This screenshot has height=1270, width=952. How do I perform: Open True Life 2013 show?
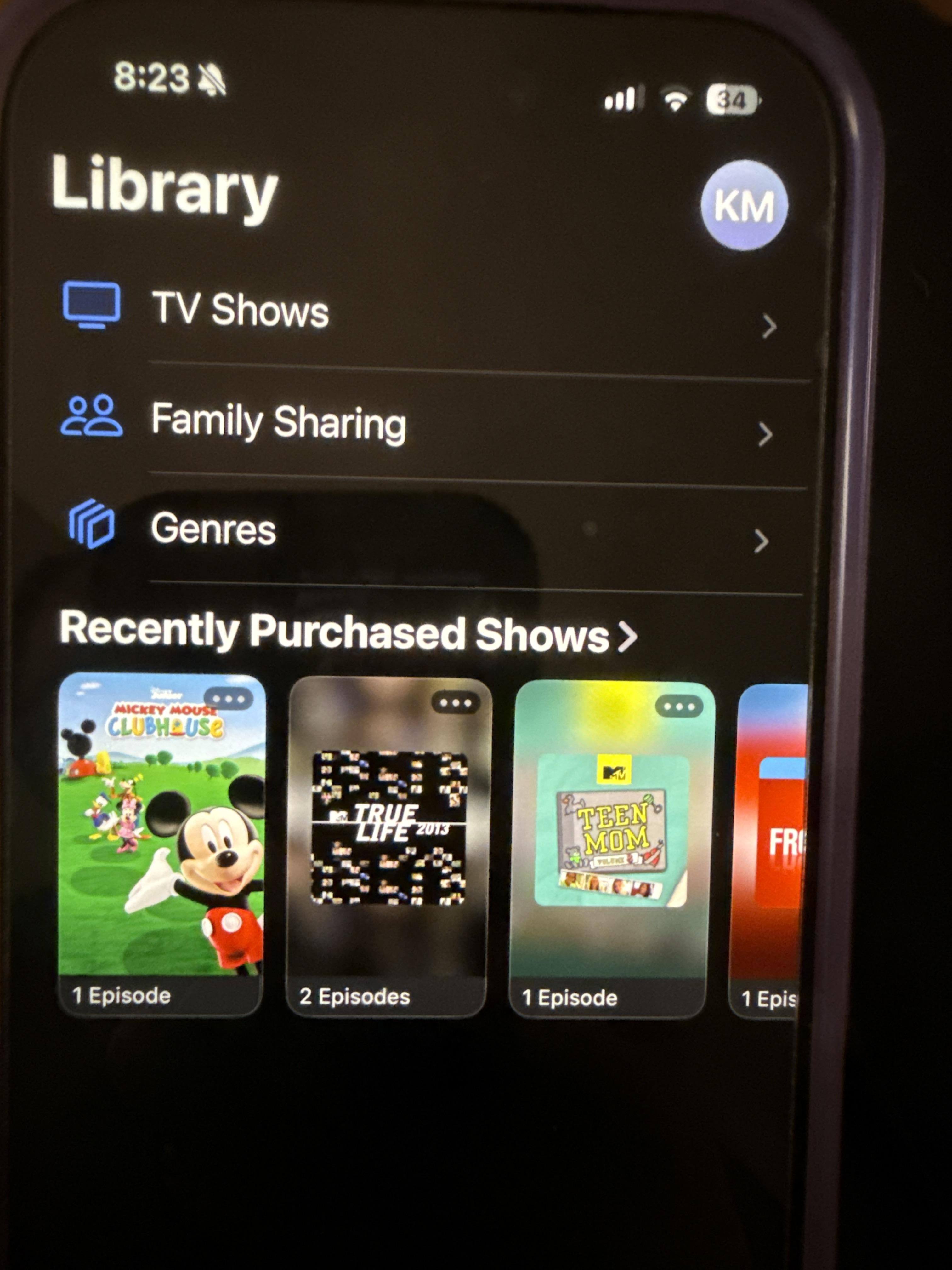388,832
